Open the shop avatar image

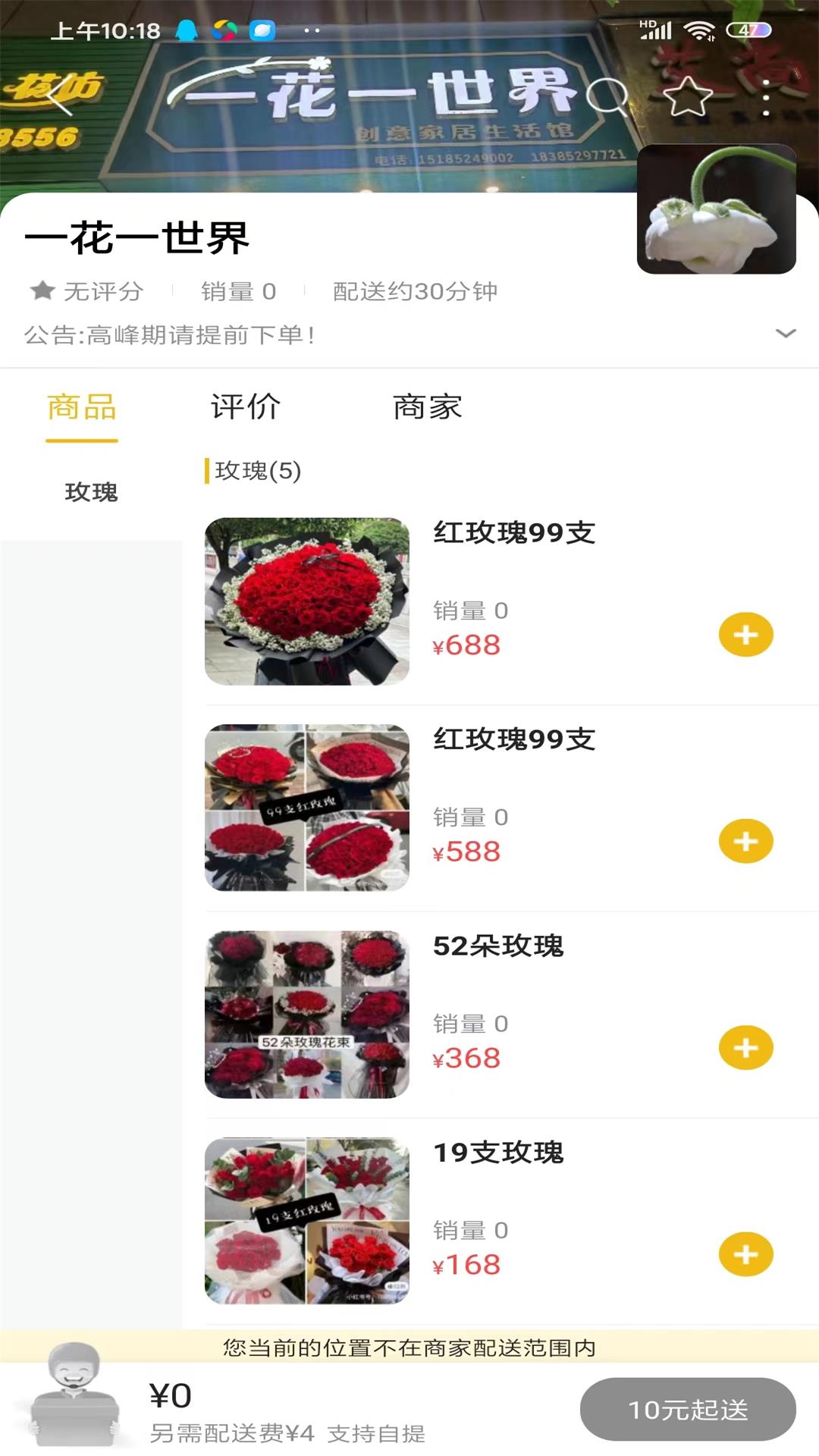tap(716, 211)
